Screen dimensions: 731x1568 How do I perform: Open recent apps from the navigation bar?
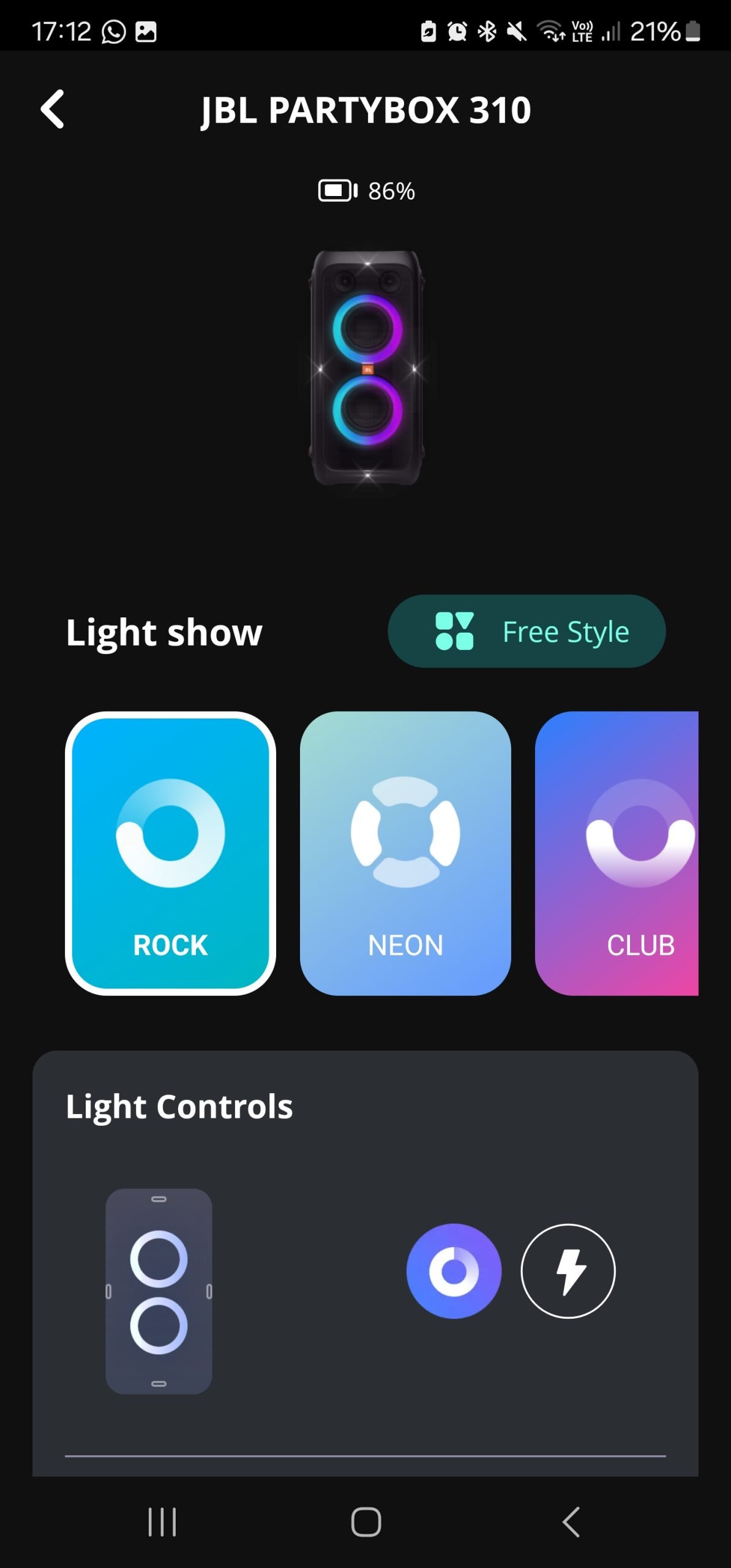(162, 1522)
